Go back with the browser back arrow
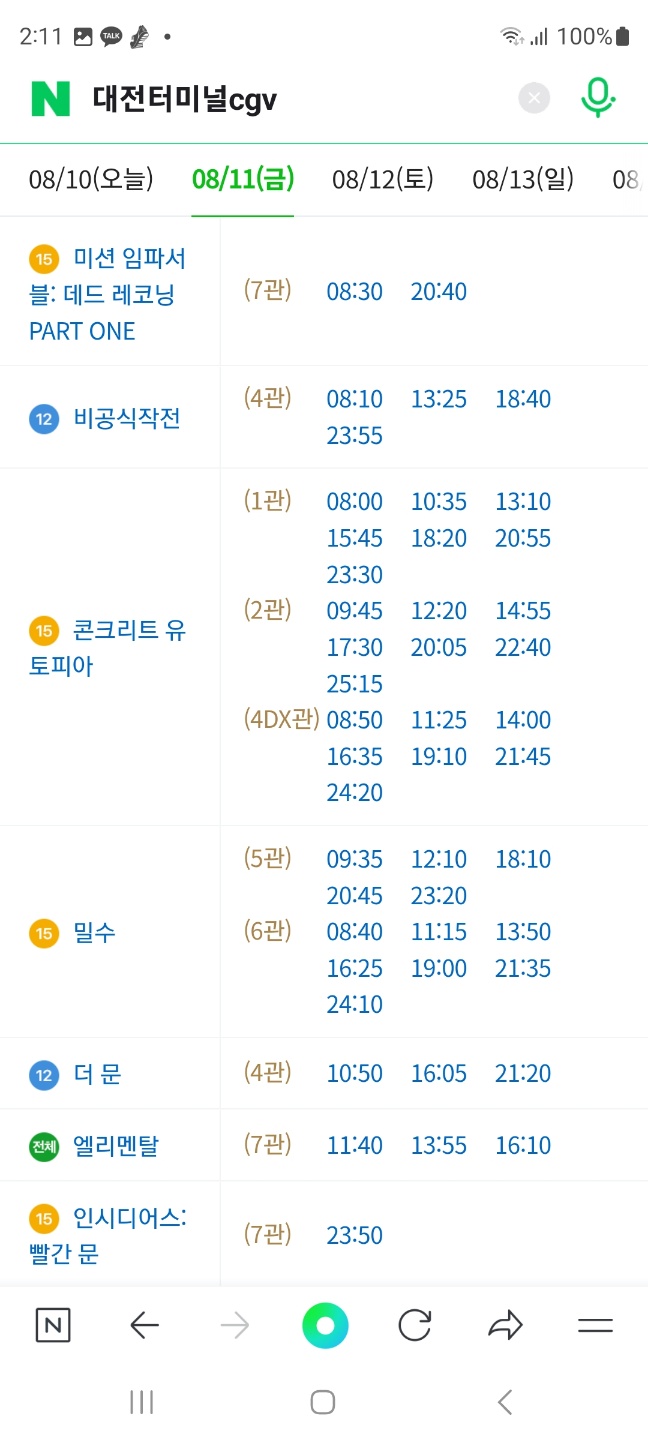Screen dimensions: 648x1440 (x=144, y=1326)
